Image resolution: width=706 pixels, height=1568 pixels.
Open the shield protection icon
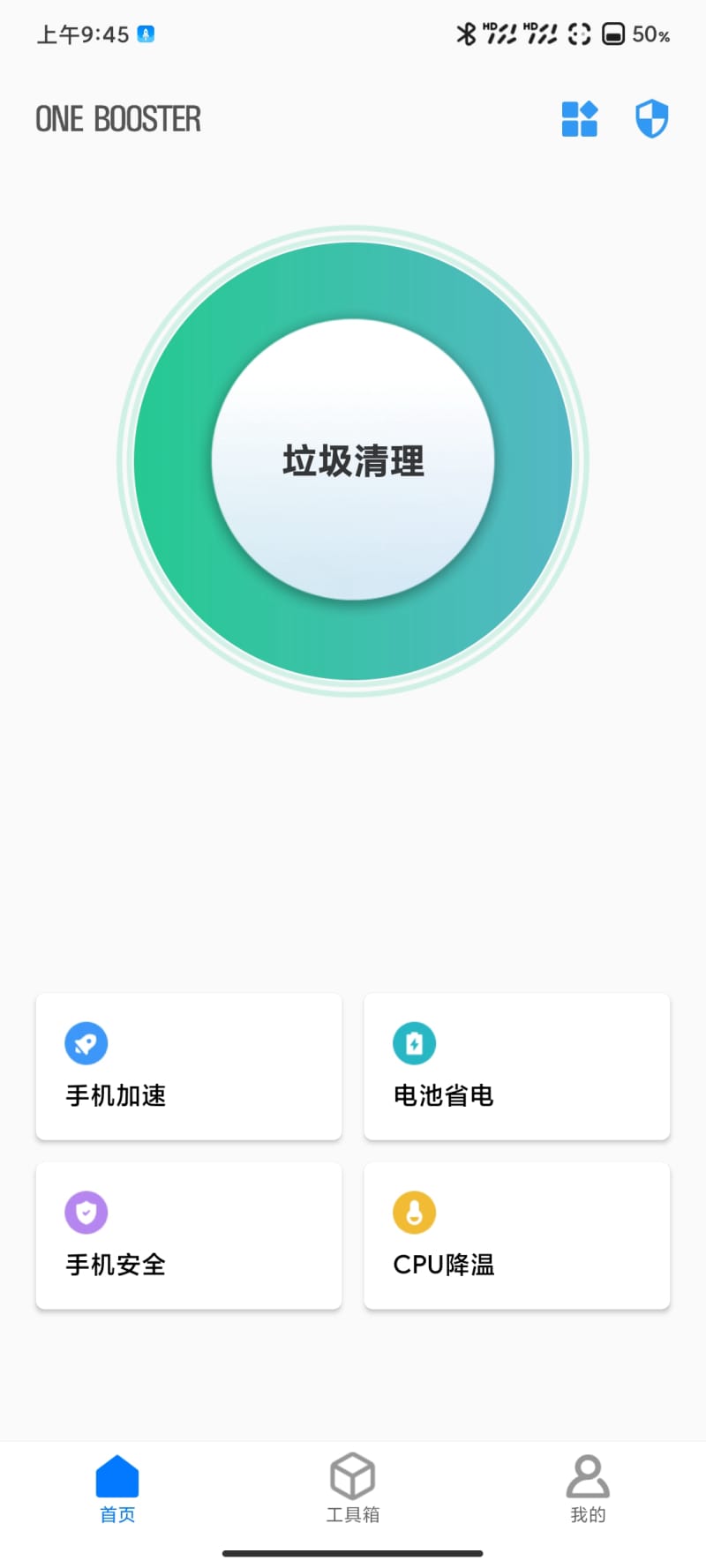point(651,119)
